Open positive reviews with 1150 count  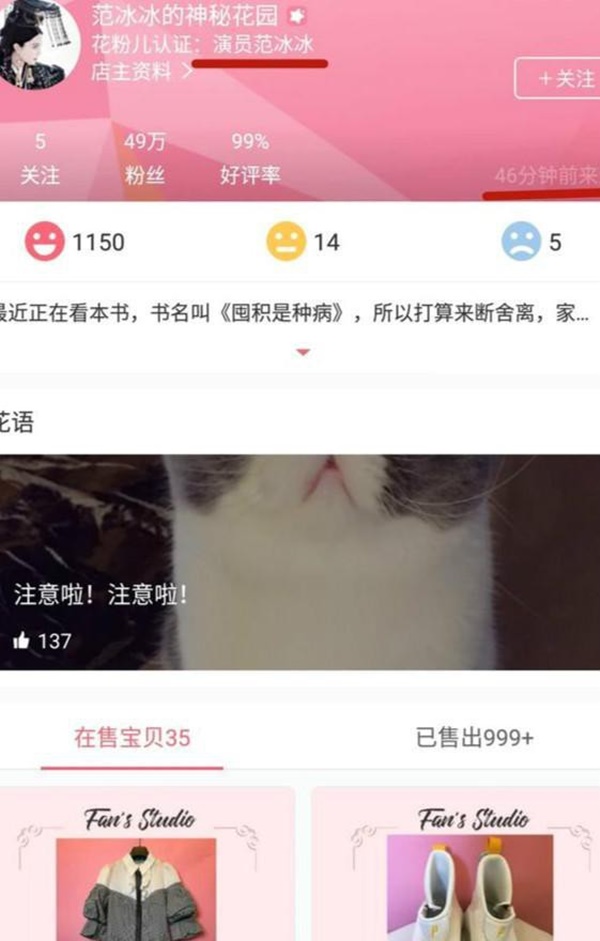coord(75,242)
